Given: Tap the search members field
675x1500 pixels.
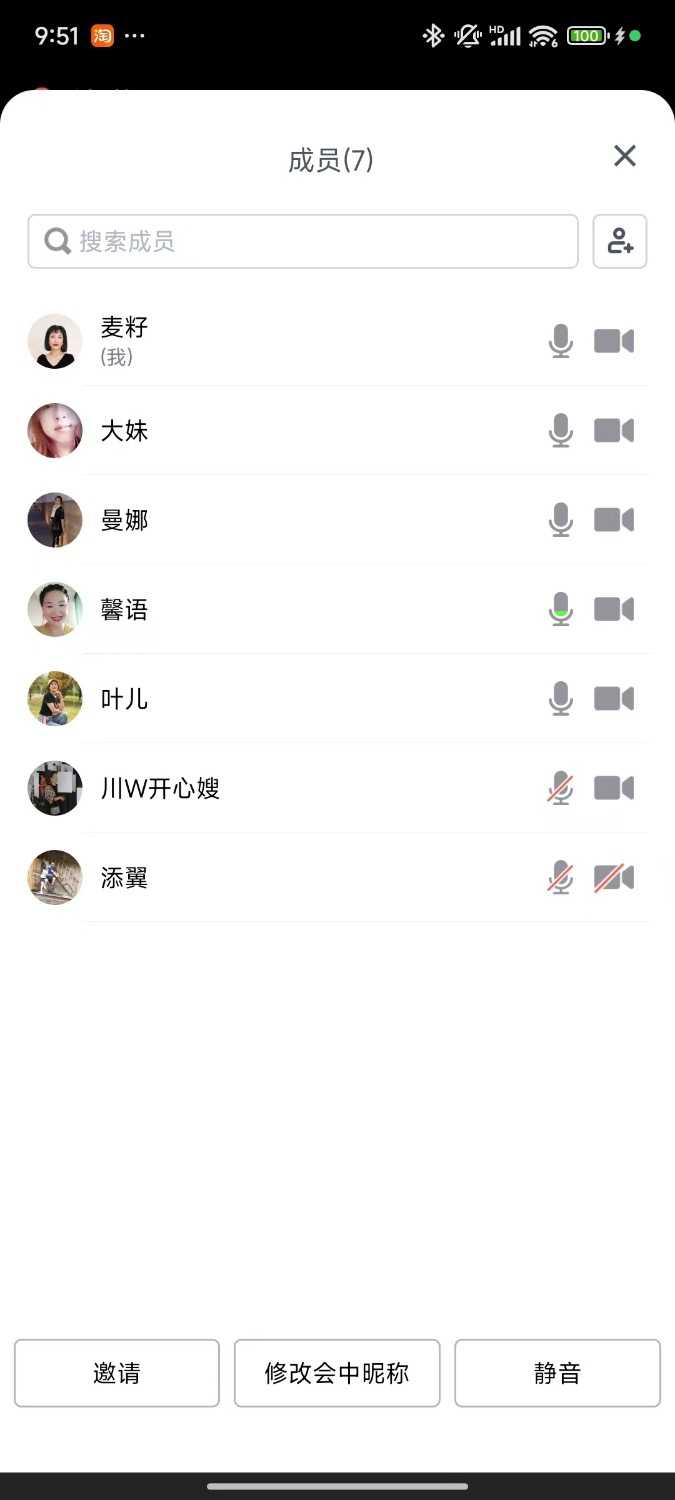Looking at the screenshot, I should pyautogui.click(x=303, y=242).
